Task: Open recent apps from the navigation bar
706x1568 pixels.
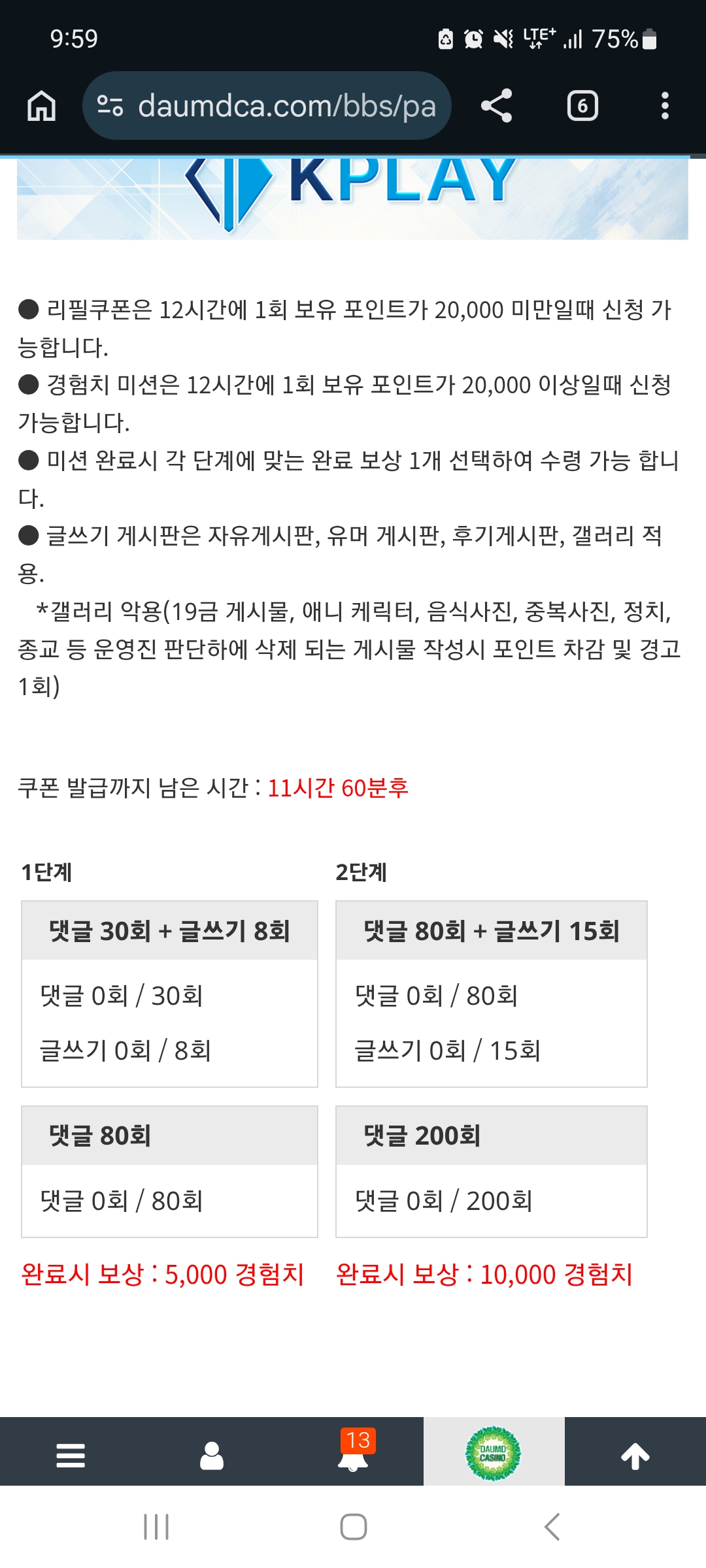Action: click(156, 1527)
